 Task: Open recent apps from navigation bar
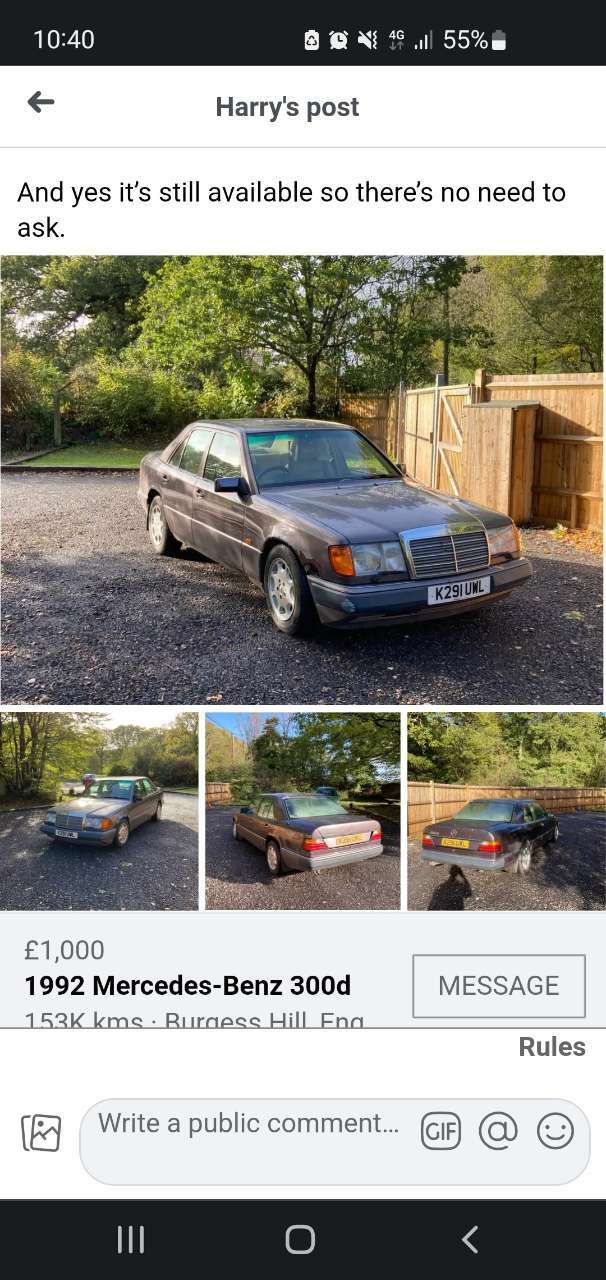pos(131,1240)
